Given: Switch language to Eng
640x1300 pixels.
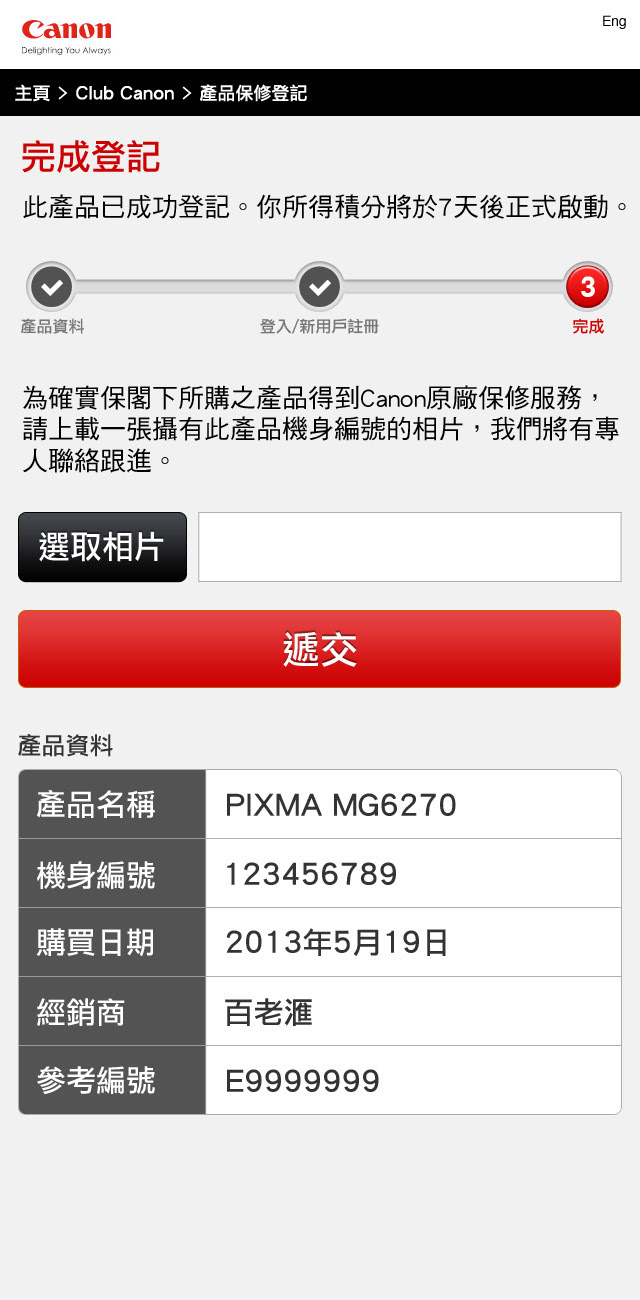Looking at the screenshot, I should pyautogui.click(x=613, y=21).
